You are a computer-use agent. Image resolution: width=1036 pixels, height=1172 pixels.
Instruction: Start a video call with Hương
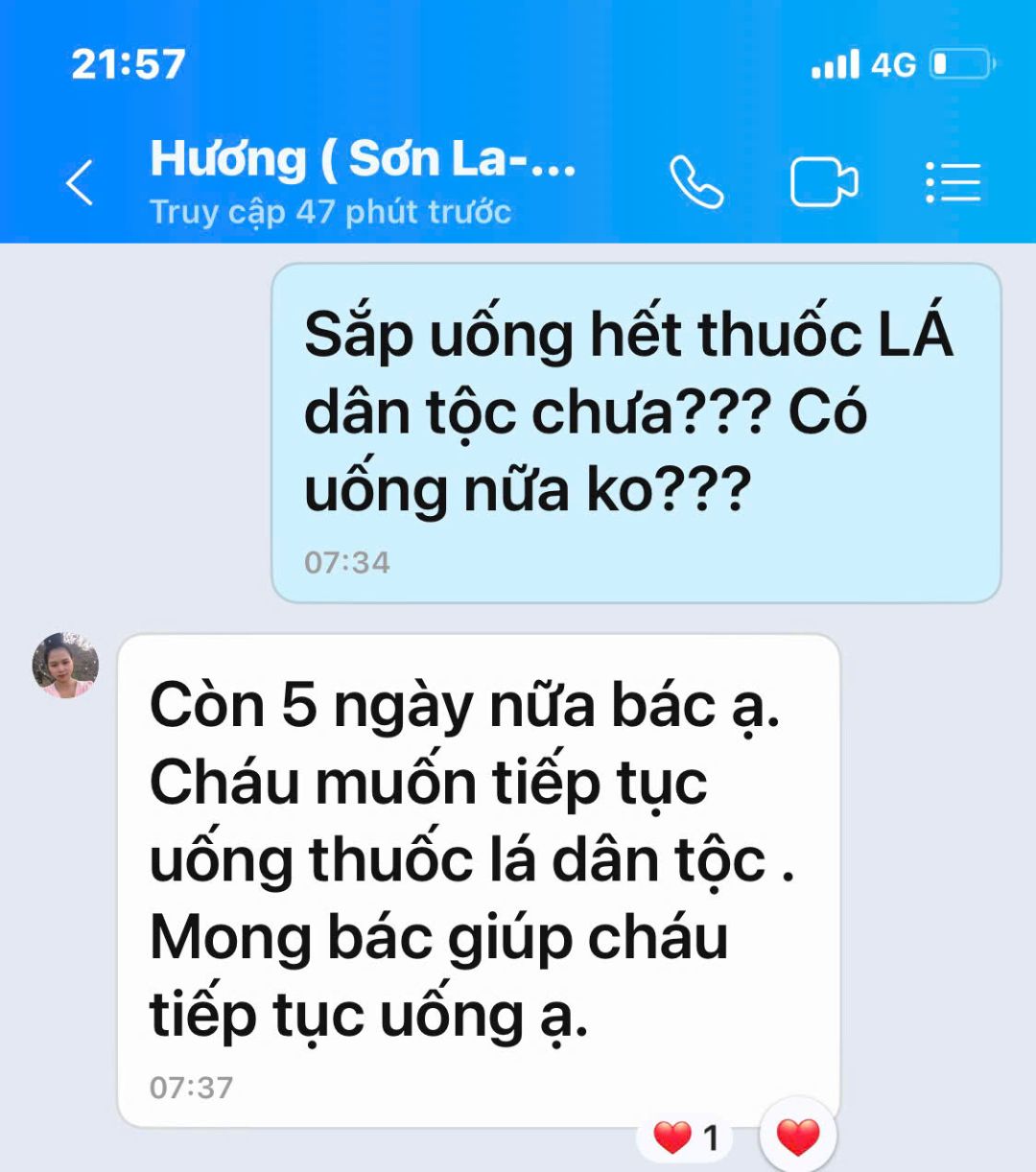(x=823, y=182)
